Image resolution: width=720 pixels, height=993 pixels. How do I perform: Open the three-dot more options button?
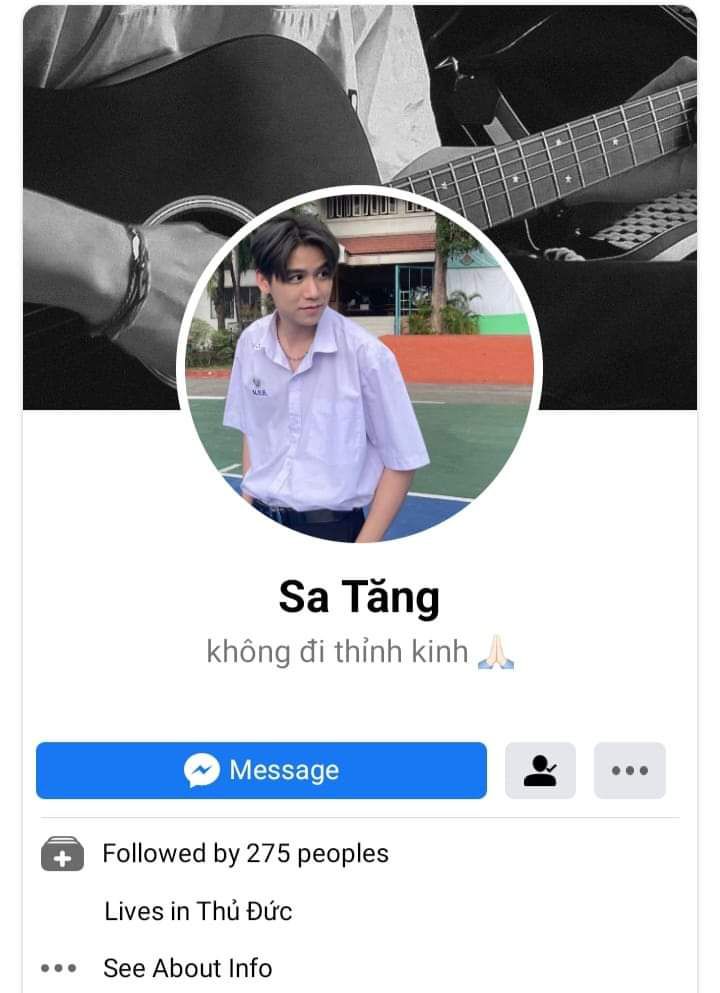629,770
